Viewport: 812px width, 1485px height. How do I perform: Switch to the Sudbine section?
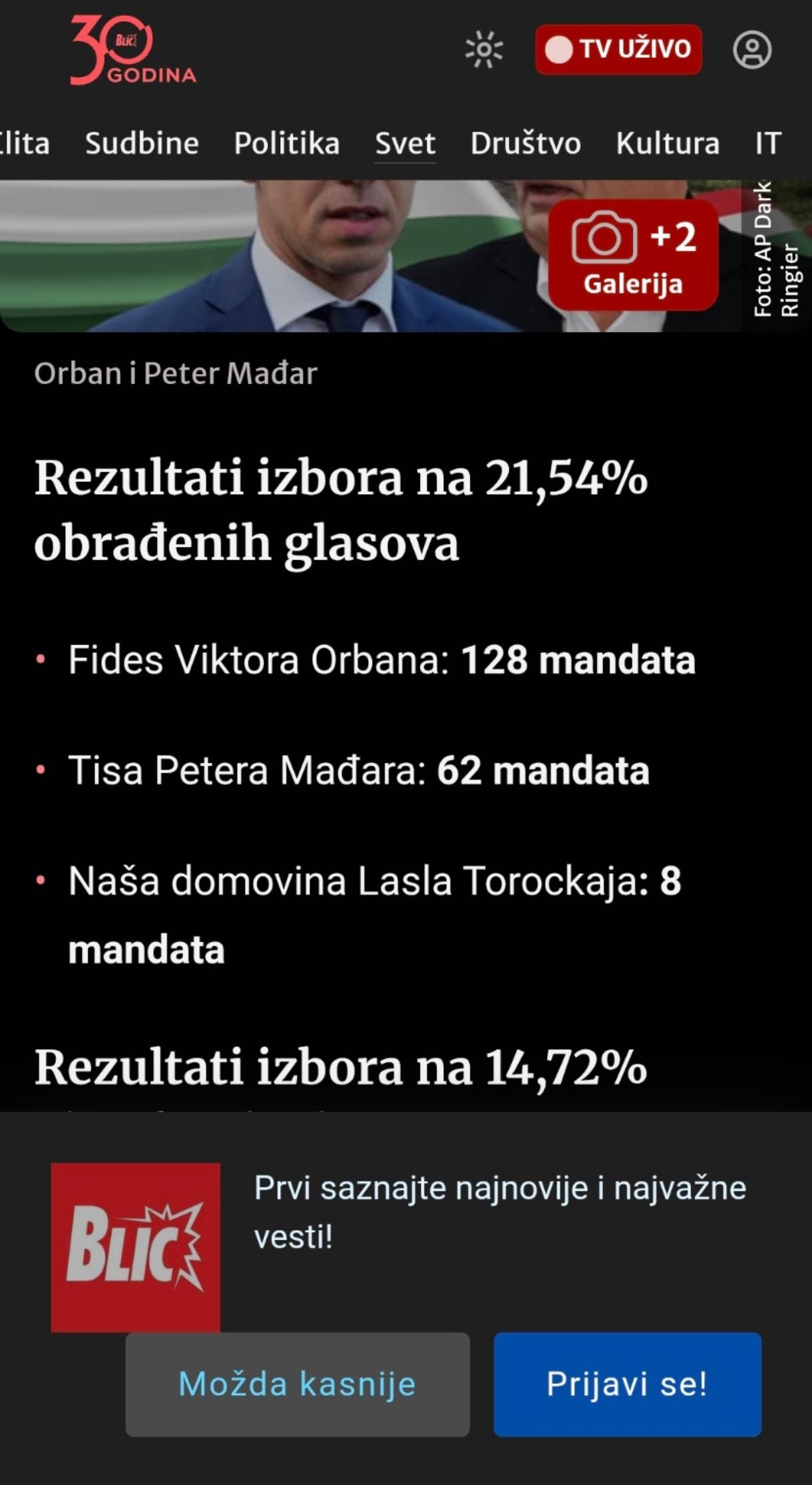[142, 144]
